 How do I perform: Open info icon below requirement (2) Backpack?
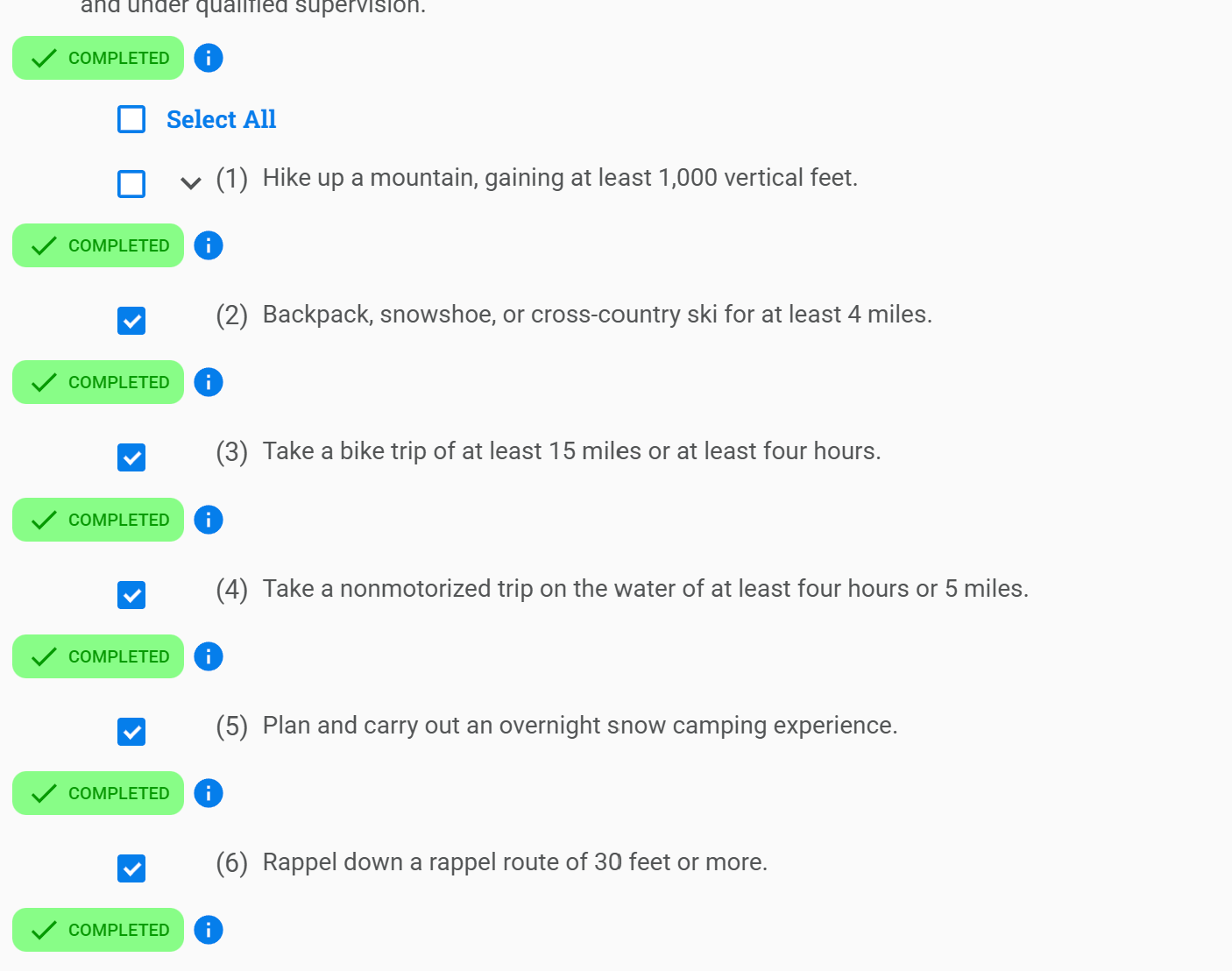[x=209, y=382]
